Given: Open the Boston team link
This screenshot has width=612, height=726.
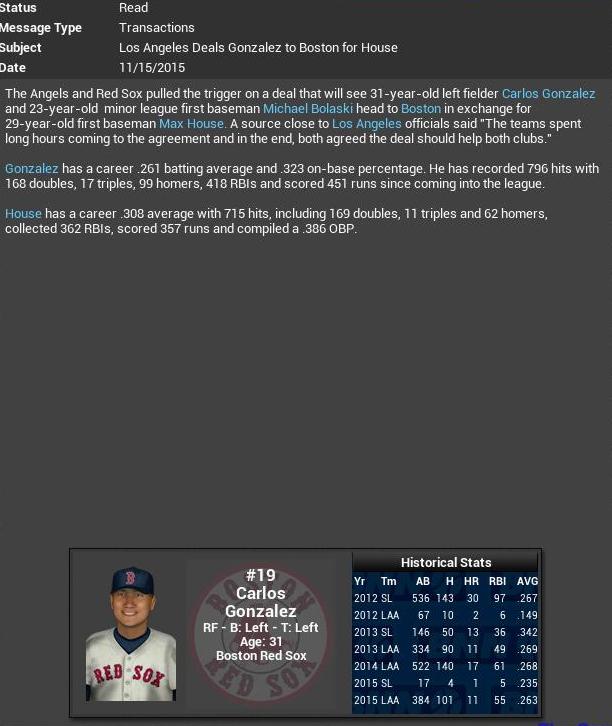Looking at the screenshot, I should click(x=421, y=109).
